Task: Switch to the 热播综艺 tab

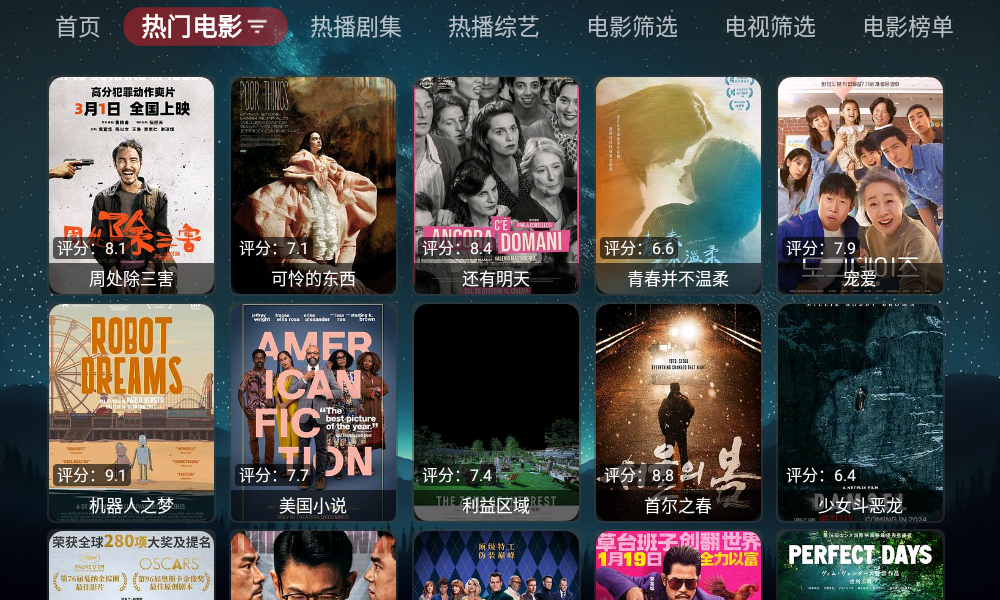Action: [x=493, y=27]
